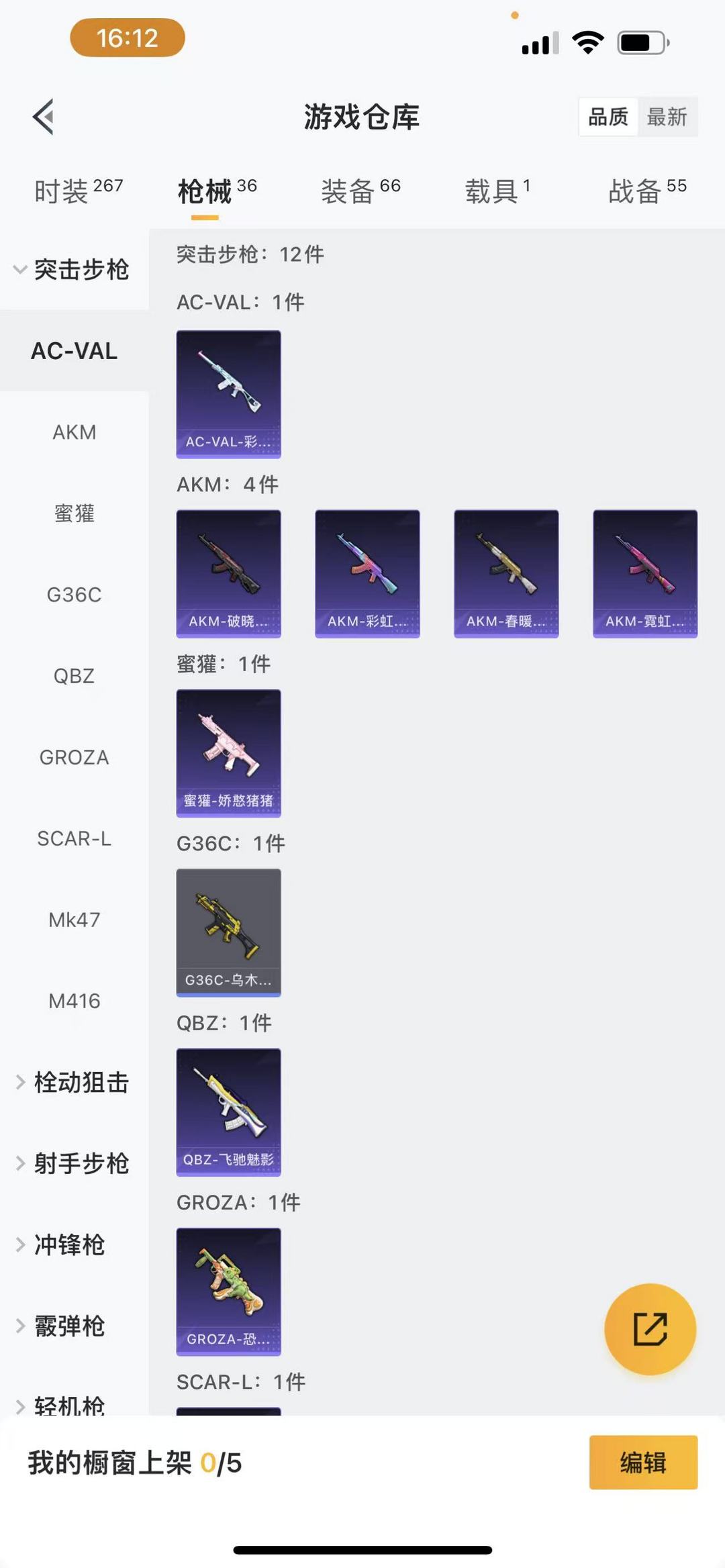Select AKM in the side list
Screen dimensions: 725x1568
click(x=74, y=432)
